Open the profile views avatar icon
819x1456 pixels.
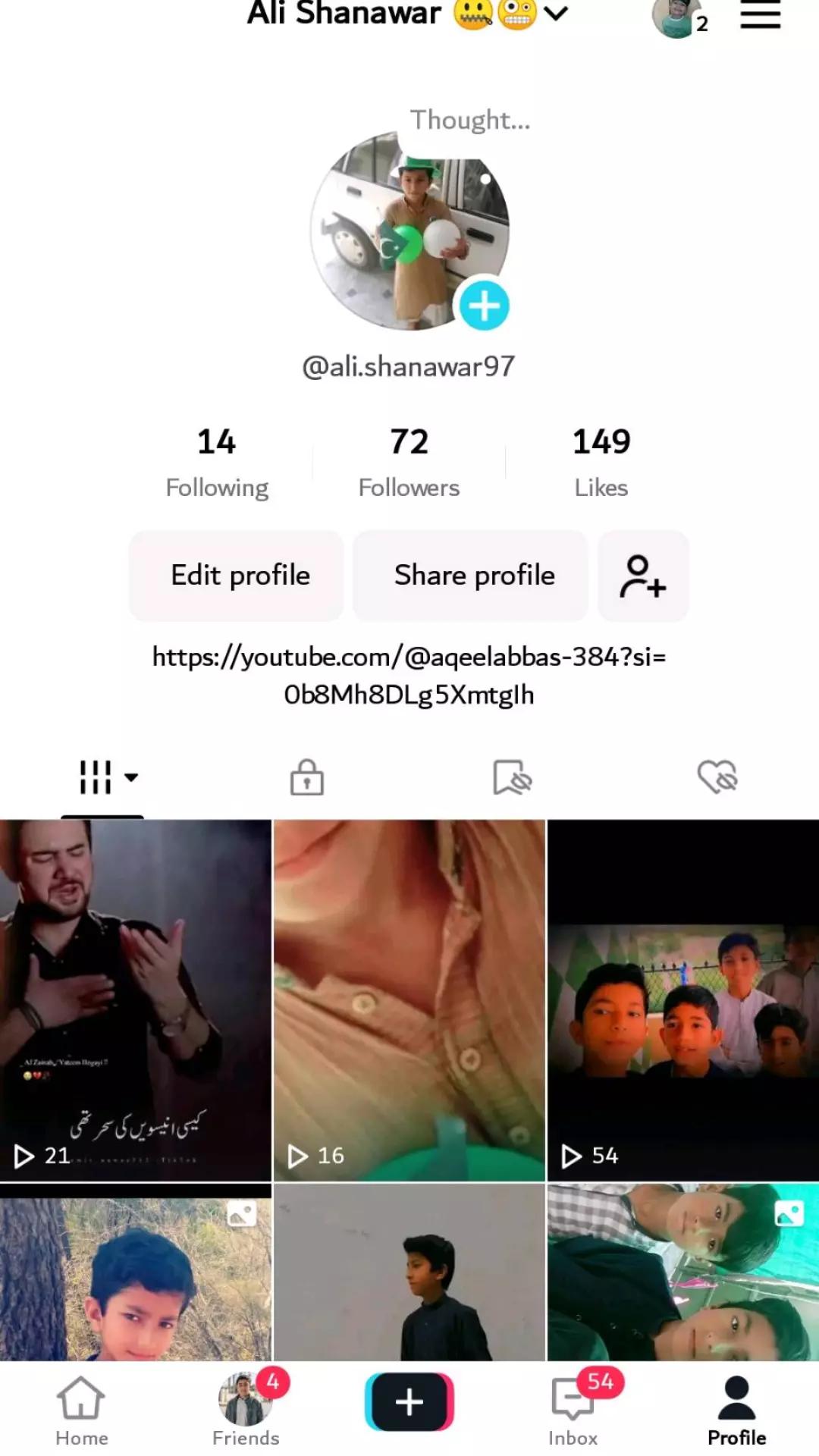679,18
